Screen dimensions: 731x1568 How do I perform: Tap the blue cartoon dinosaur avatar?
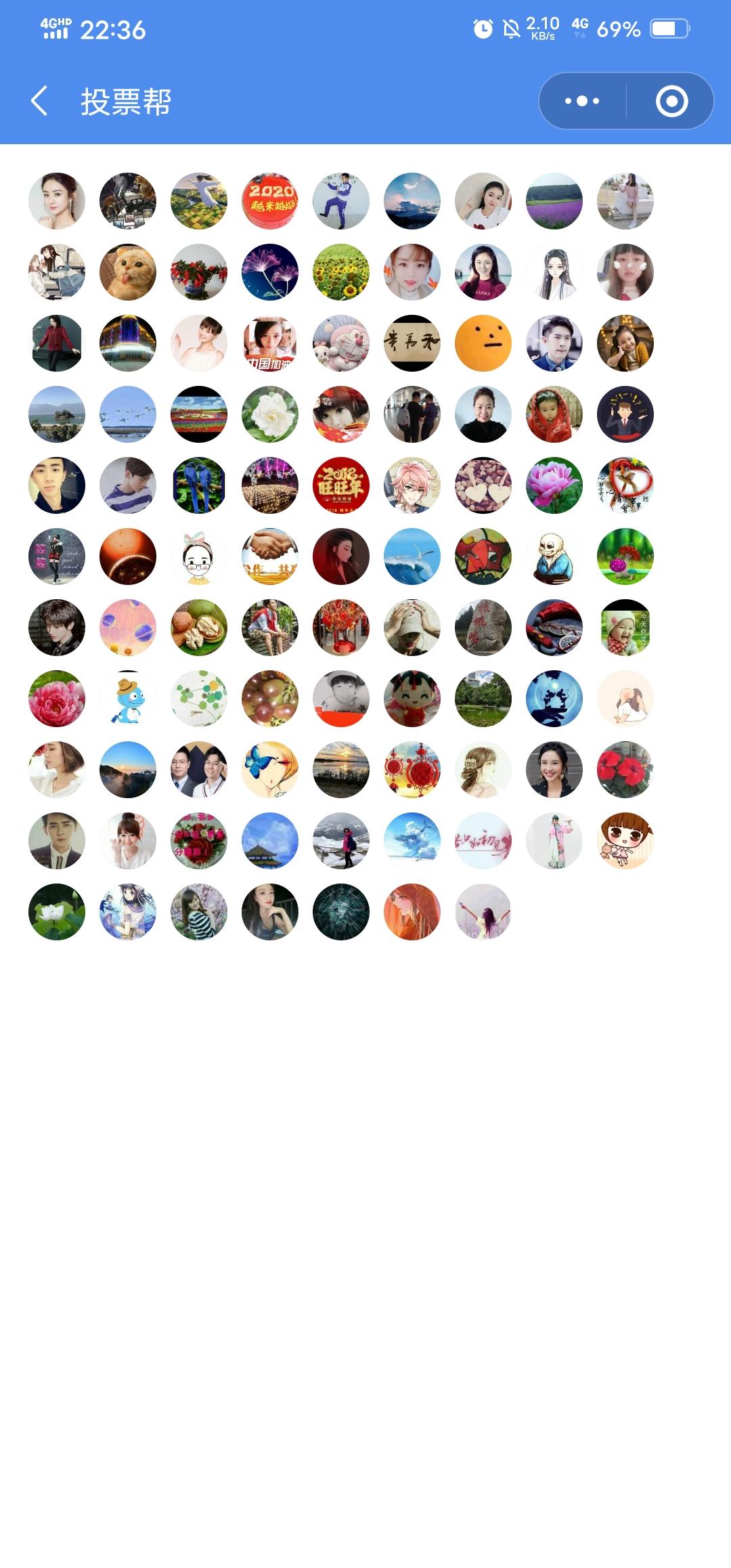coord(128,699)
